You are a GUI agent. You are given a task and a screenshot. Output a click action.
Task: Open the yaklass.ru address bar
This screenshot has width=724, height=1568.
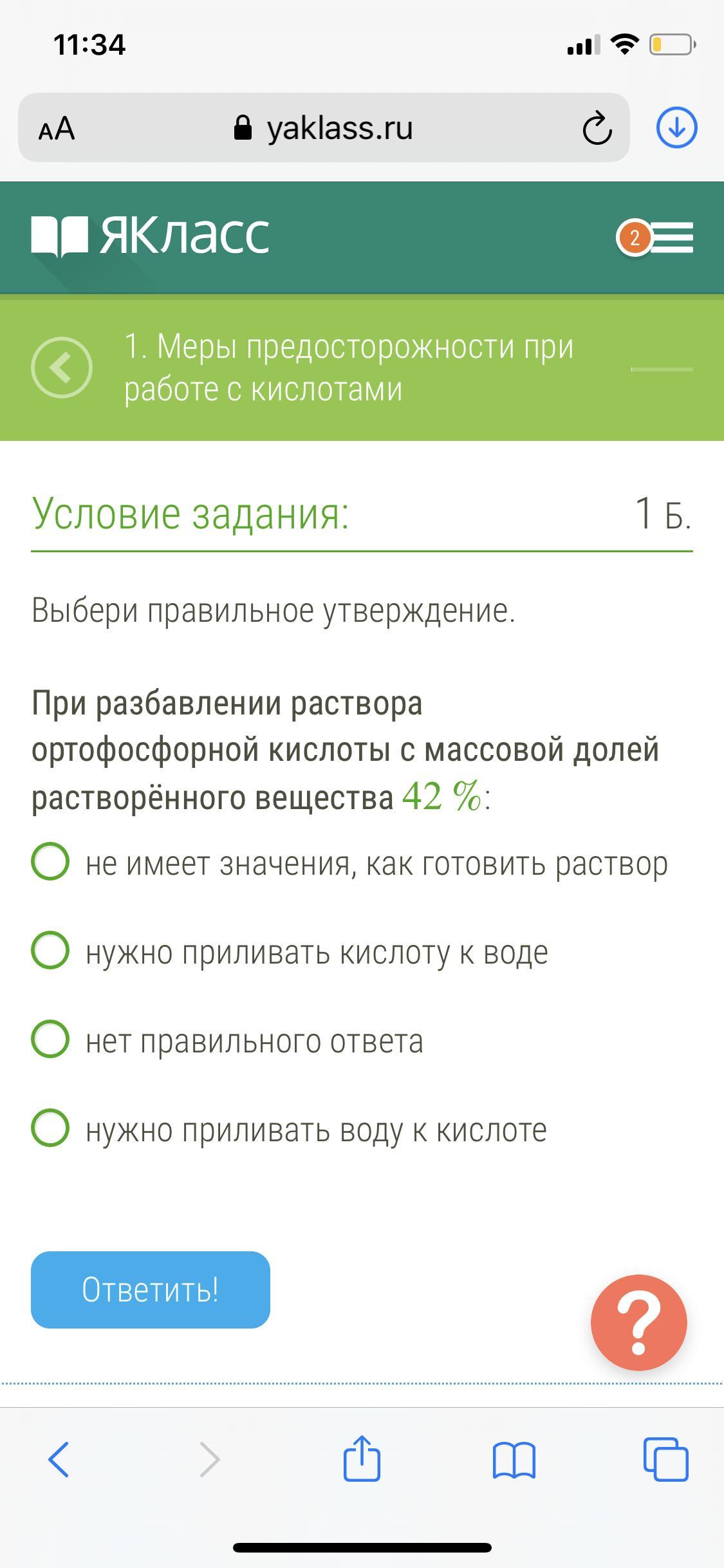click(x=323, y=127)
